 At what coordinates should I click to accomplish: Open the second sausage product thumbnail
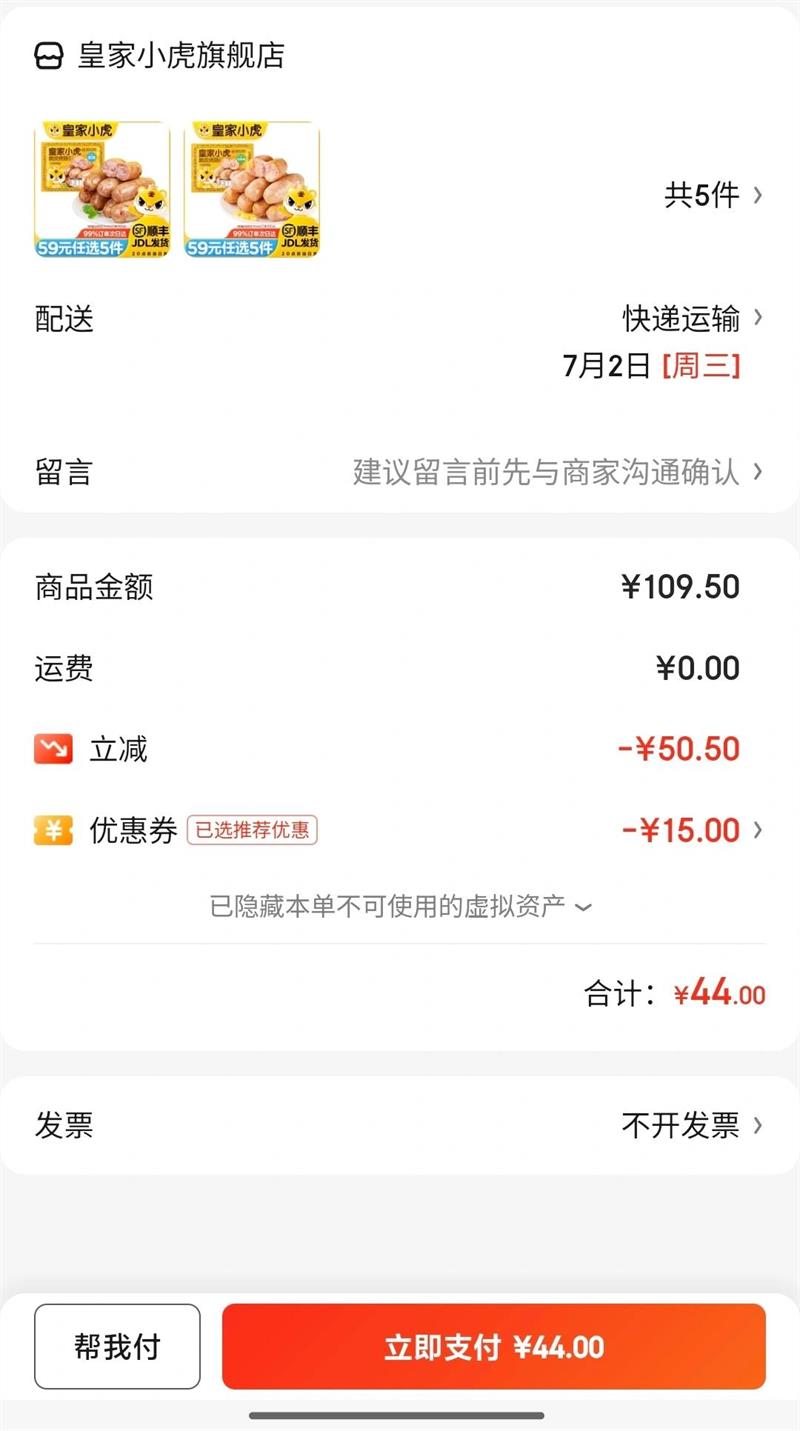pos(251,190)
